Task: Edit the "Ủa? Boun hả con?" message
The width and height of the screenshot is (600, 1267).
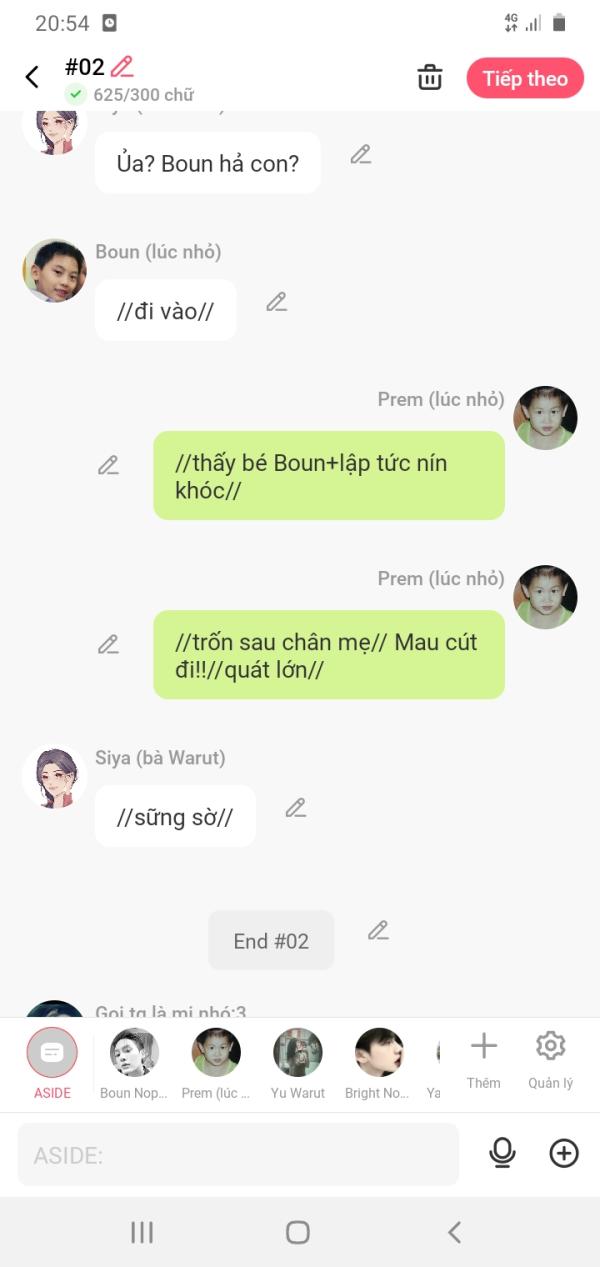Action: pos(361,154)
